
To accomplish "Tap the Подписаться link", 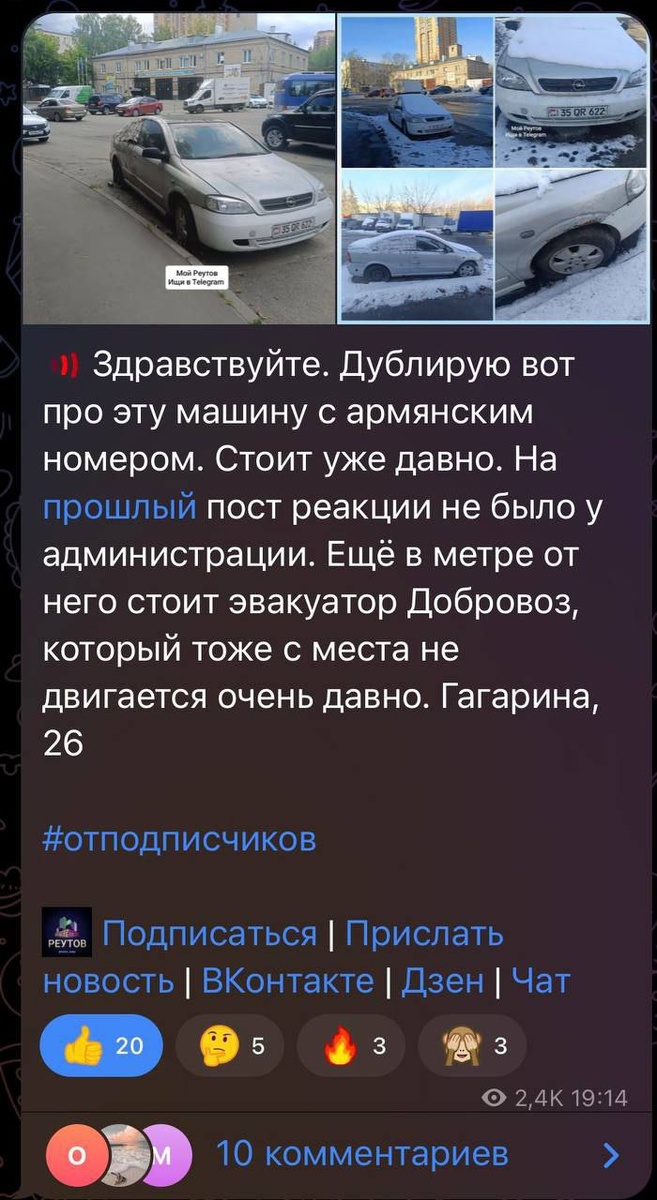I will (210, 933).
